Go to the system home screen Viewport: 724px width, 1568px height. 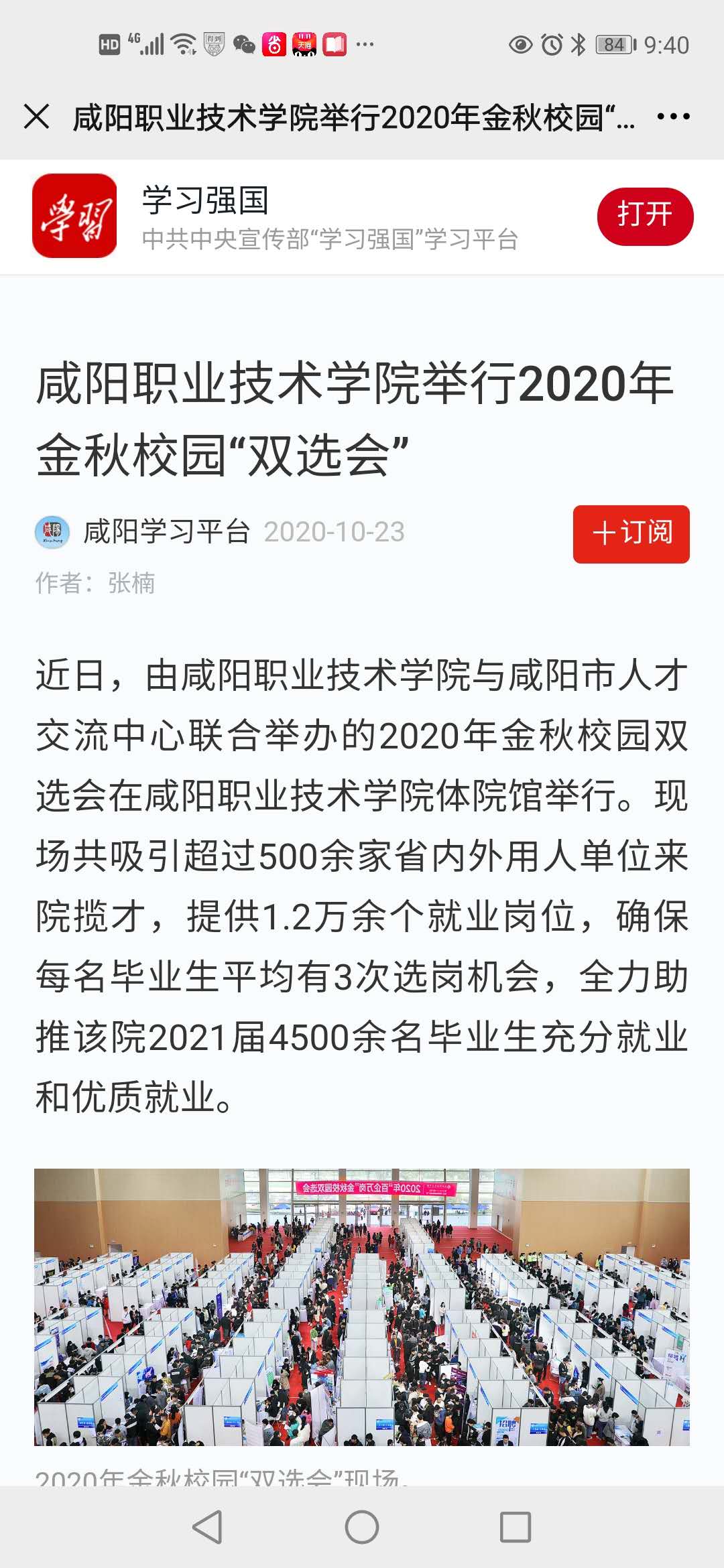click(362, 1528)
